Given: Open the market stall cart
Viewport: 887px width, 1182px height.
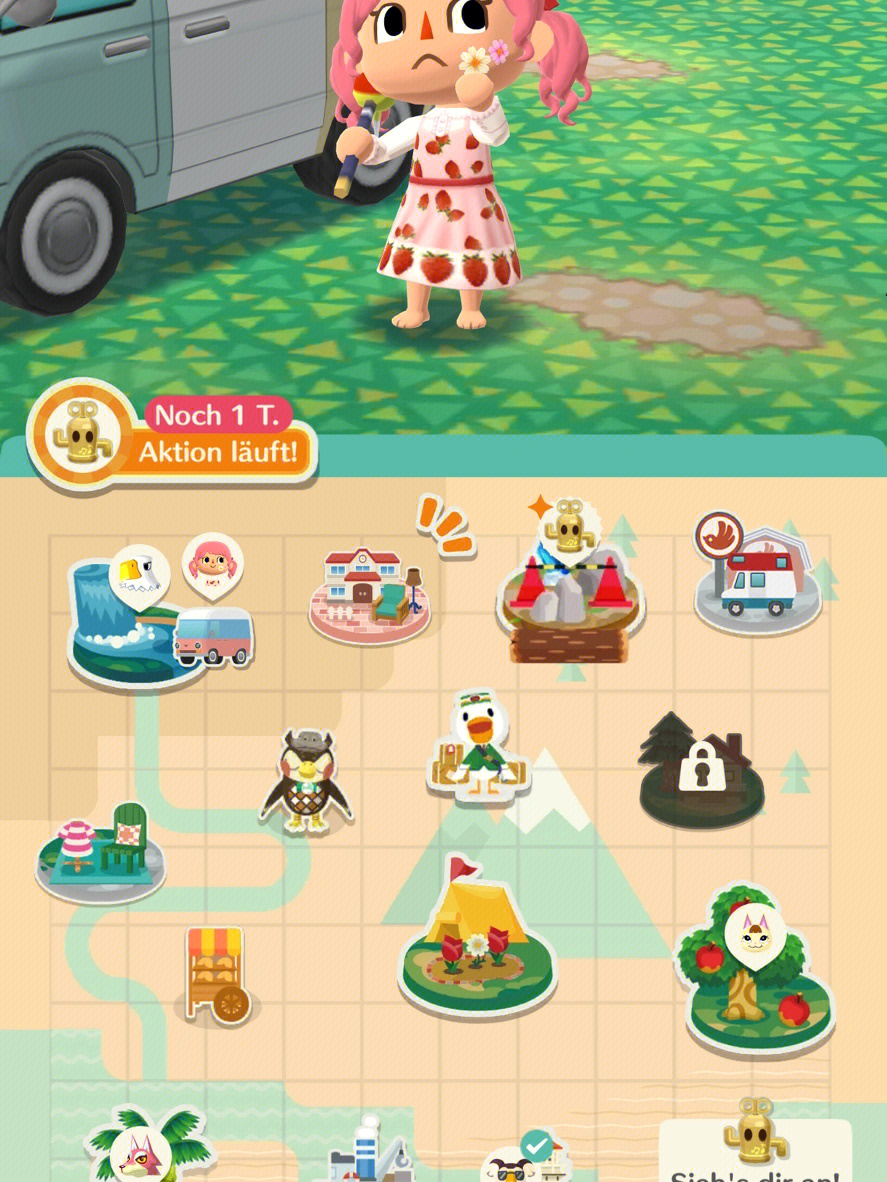Looking at the screenshot, I should click(217, 977).
